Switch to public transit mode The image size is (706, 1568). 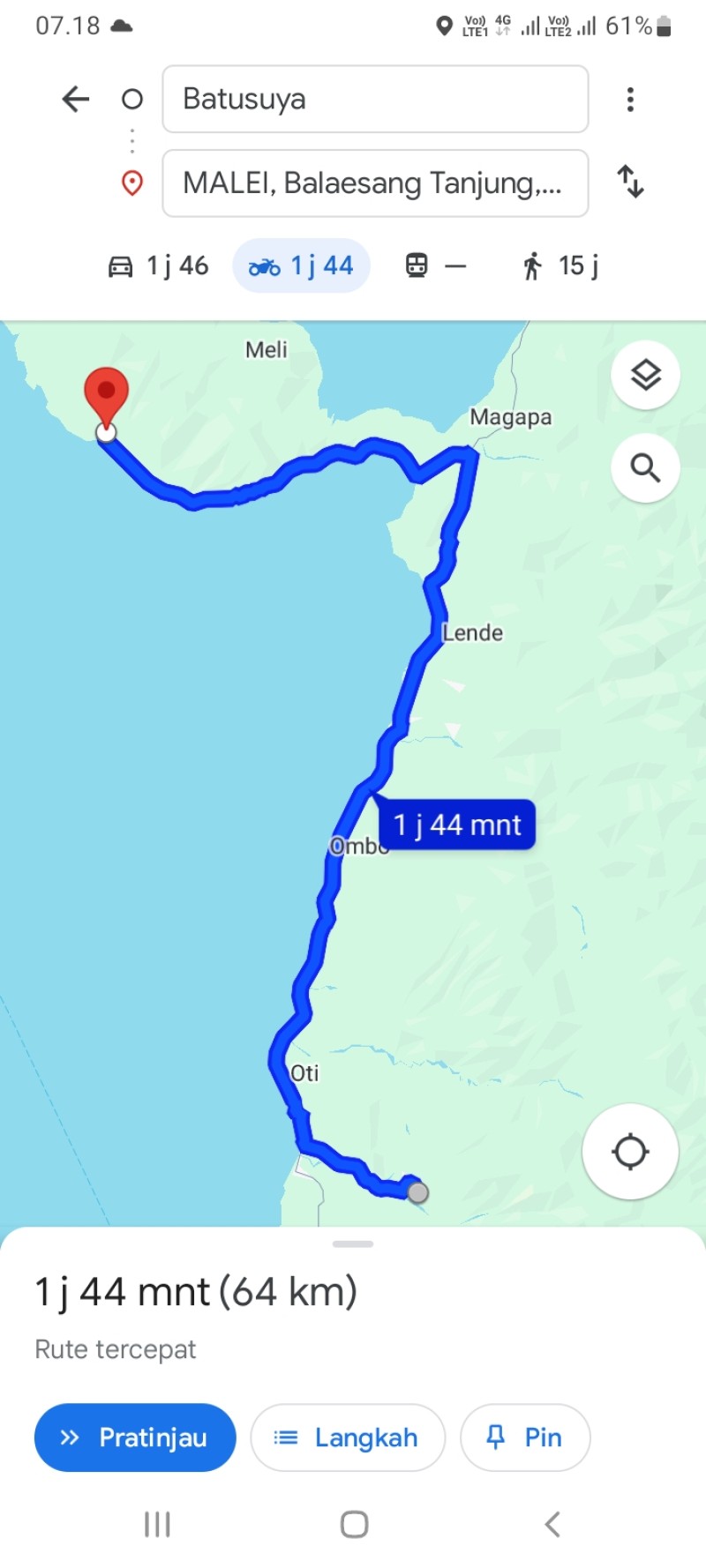pyautogui.click(x=436, y=265)
